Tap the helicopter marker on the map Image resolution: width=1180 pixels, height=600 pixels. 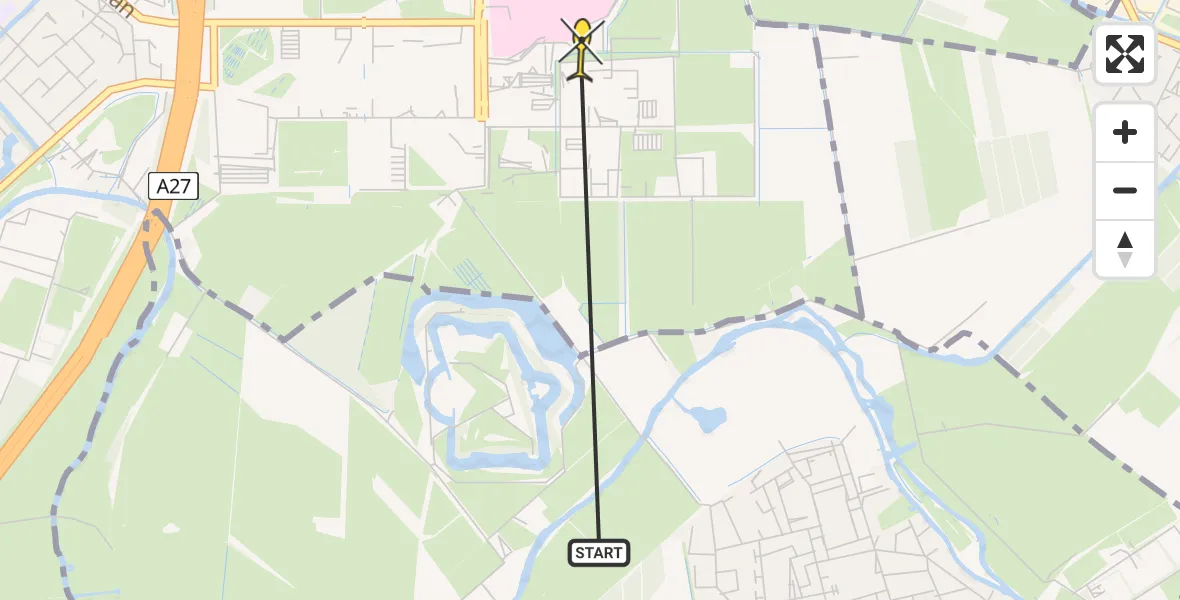(x=582, y=47)
